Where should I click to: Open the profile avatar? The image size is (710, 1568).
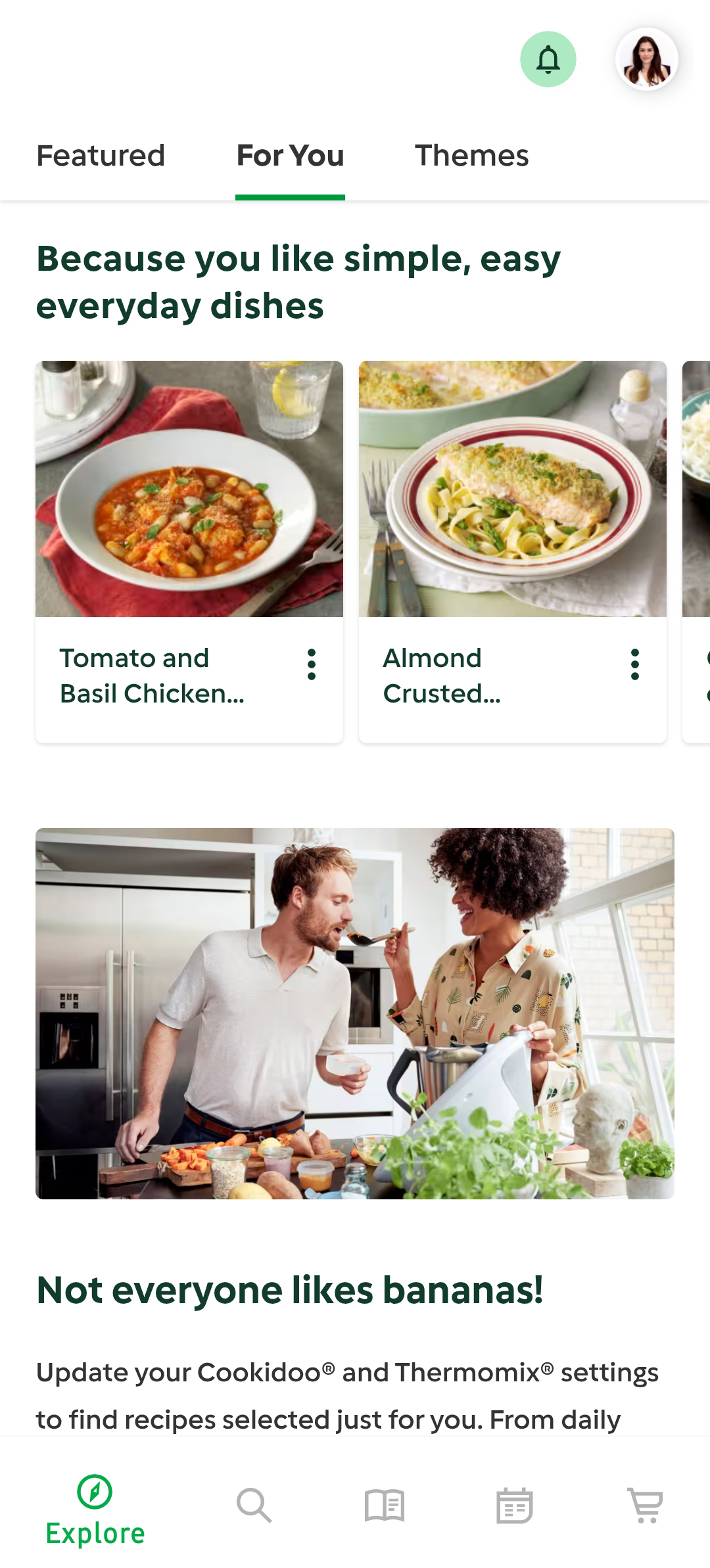point(646,59)
